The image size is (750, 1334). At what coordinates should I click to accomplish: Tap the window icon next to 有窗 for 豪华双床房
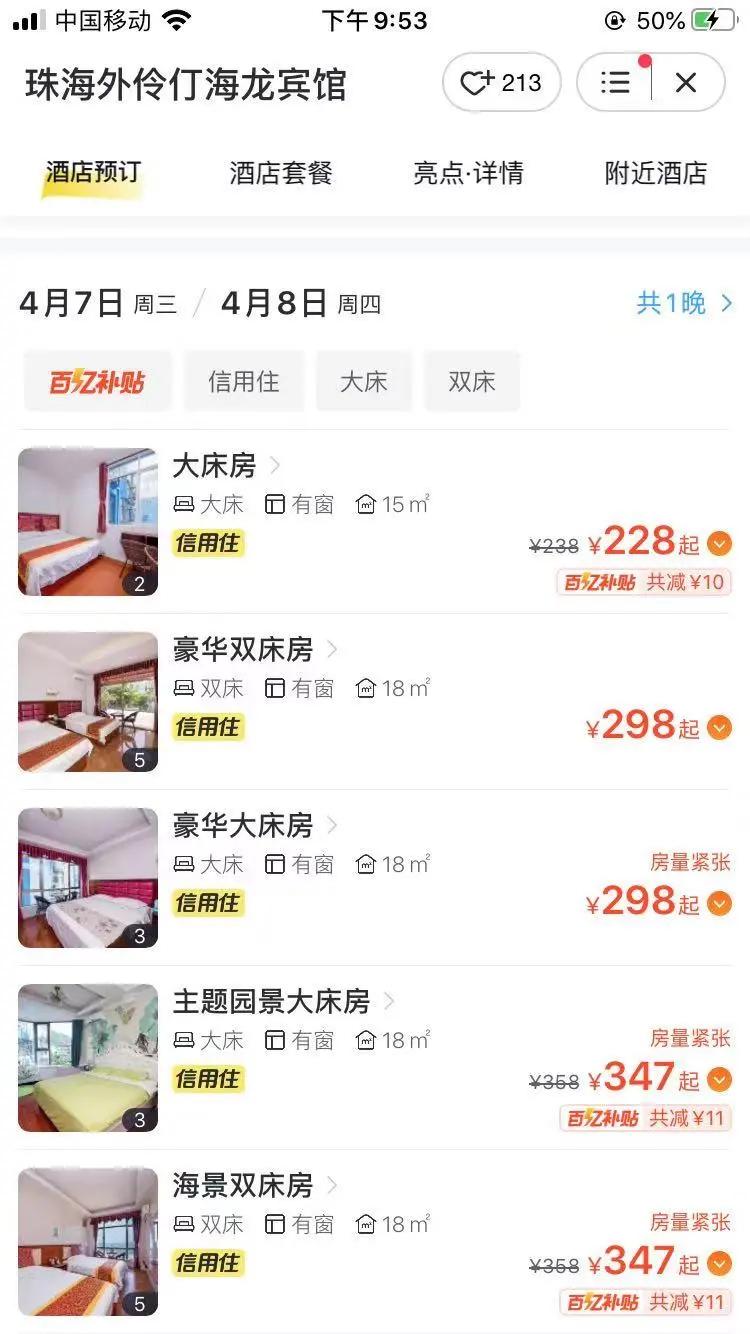click(277, 688)
